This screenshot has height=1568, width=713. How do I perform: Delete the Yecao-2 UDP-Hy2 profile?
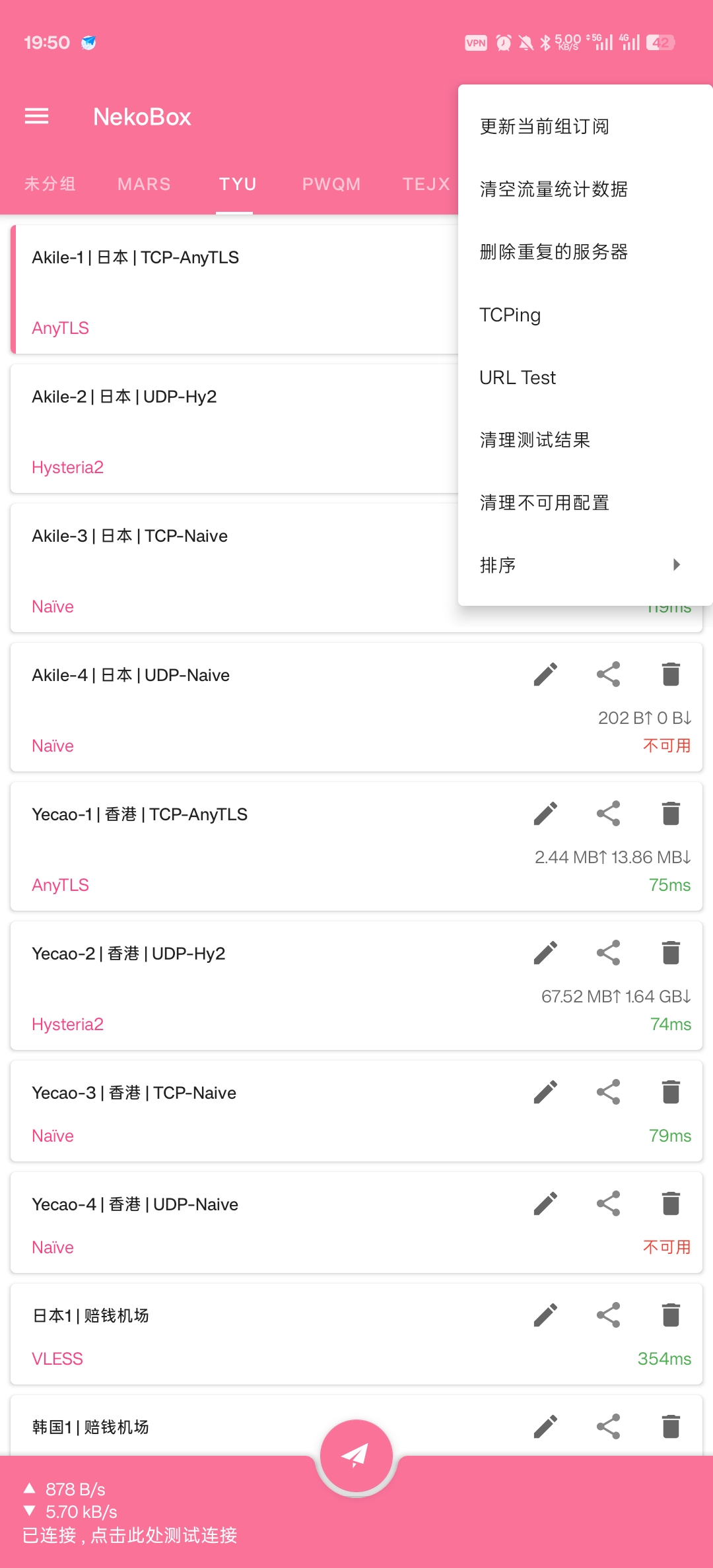[671, 953]
